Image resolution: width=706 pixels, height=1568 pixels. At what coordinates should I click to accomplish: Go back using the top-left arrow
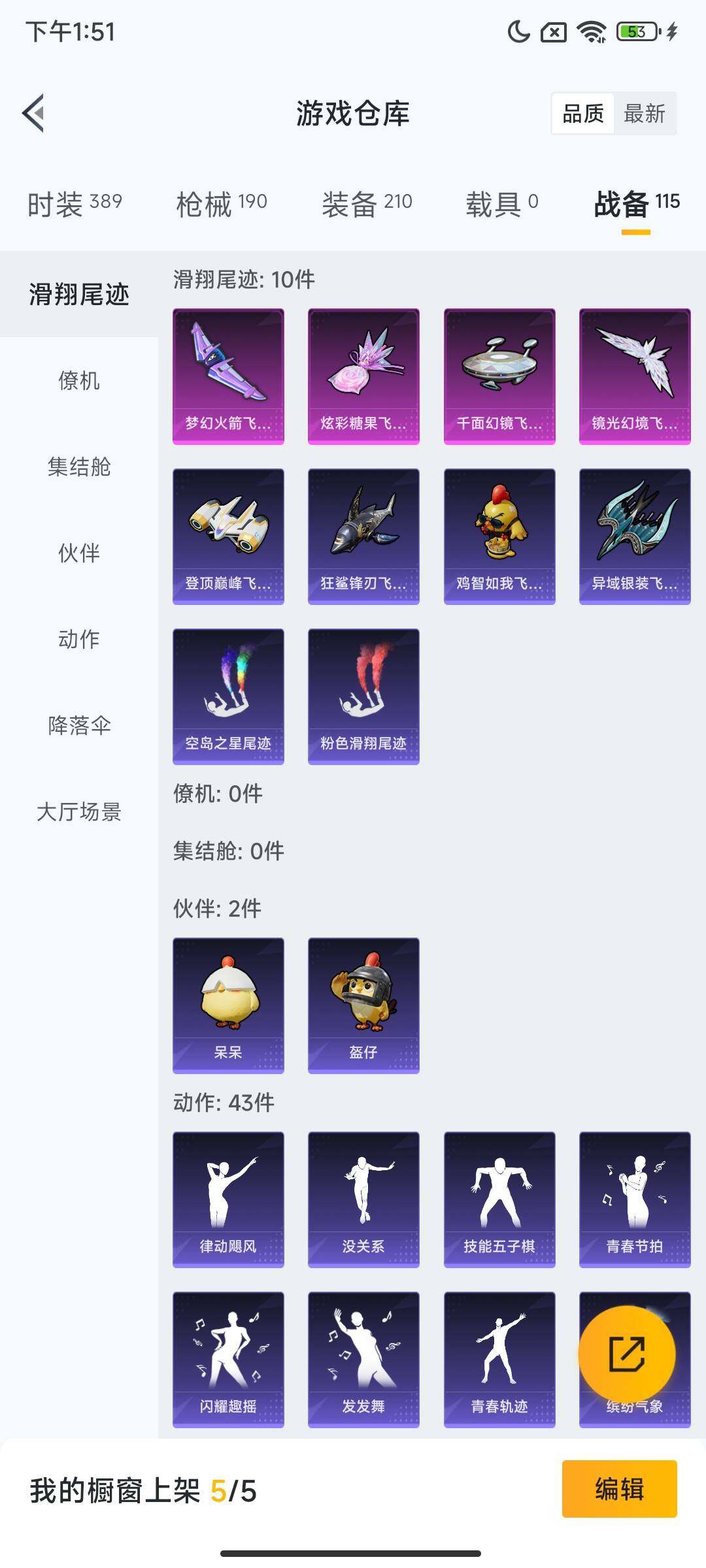pos(34,113)
